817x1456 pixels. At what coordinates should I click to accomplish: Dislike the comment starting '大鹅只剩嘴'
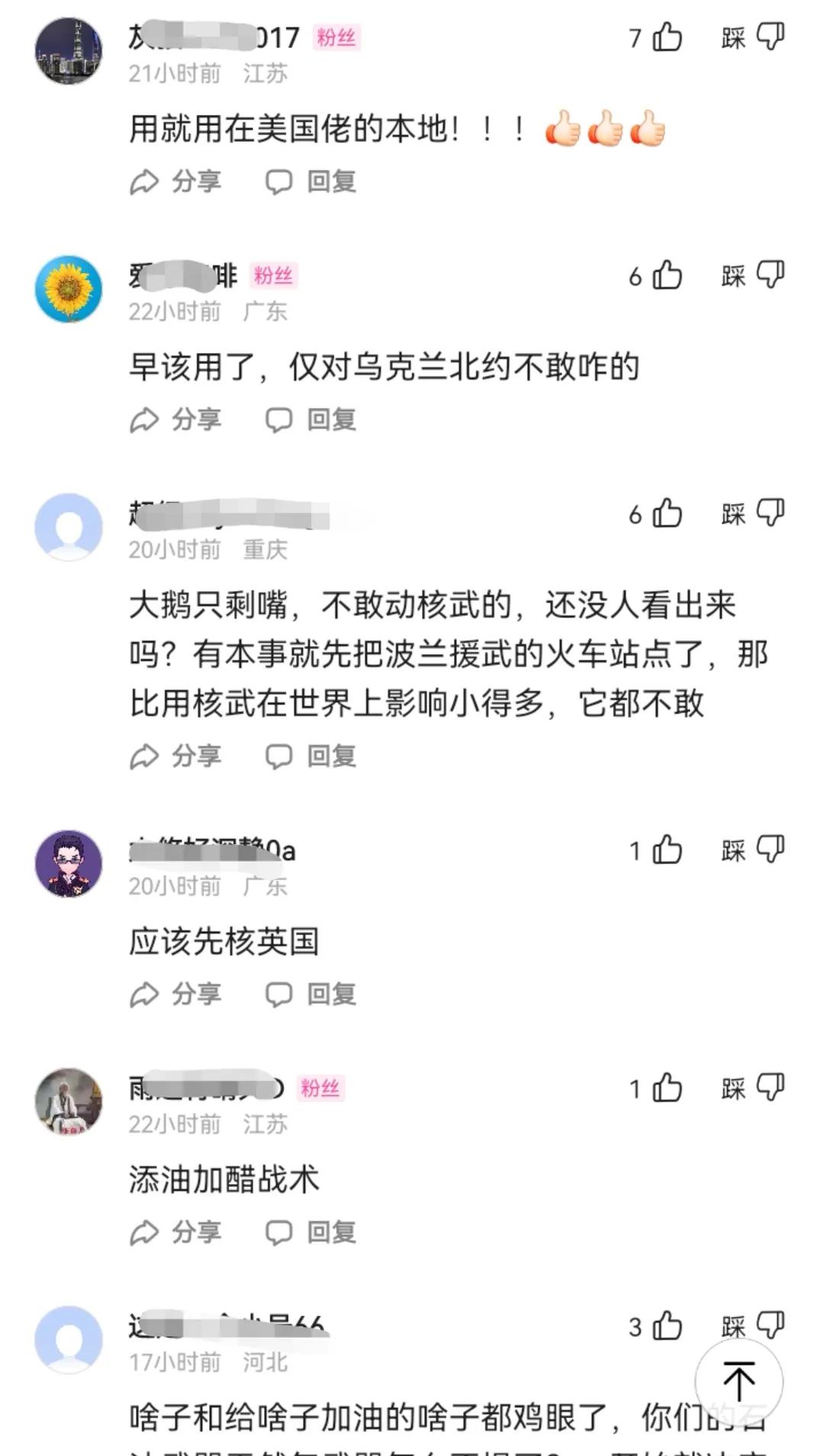[x=769, y=514]
